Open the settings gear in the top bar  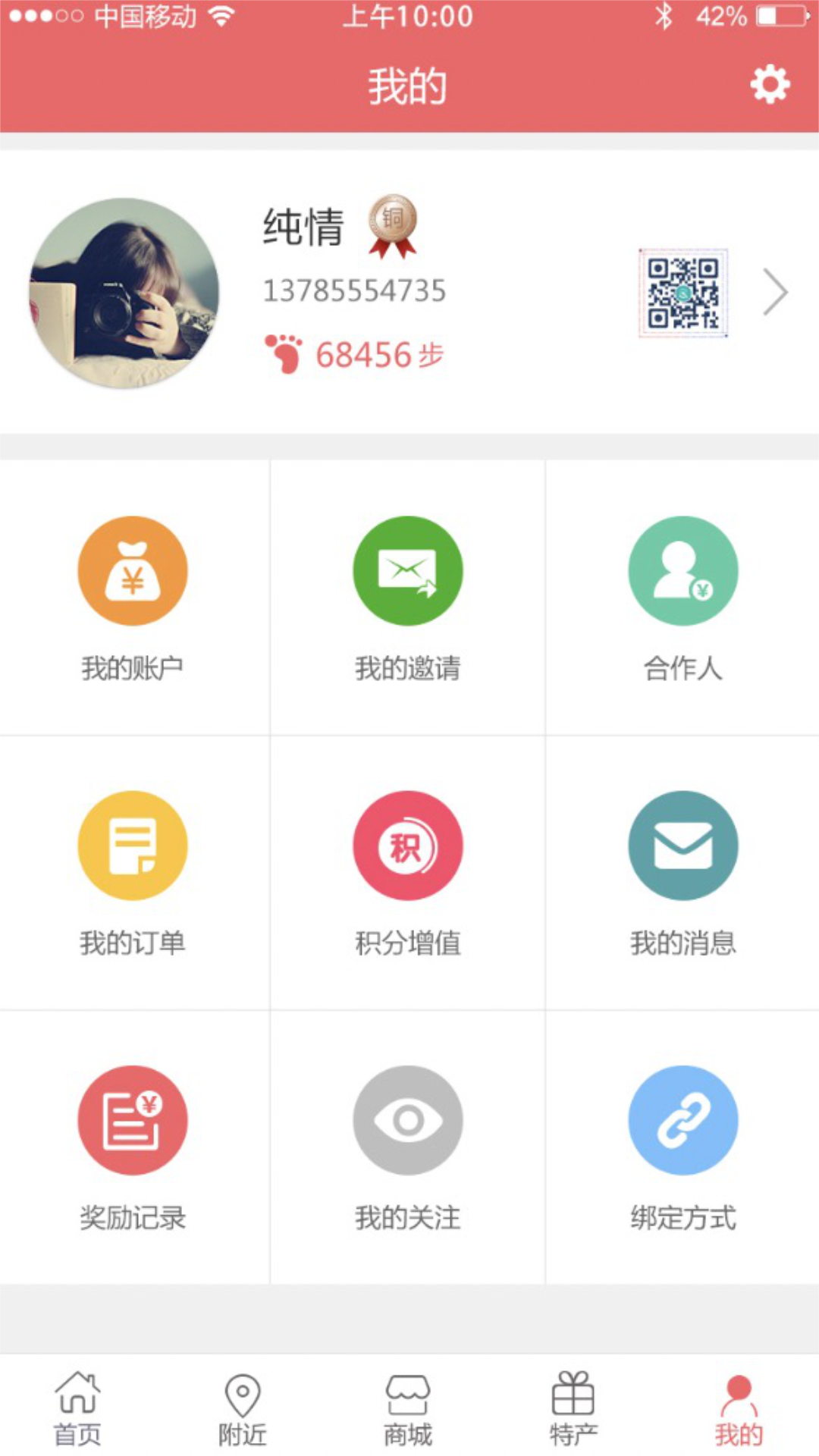[770, 85]
